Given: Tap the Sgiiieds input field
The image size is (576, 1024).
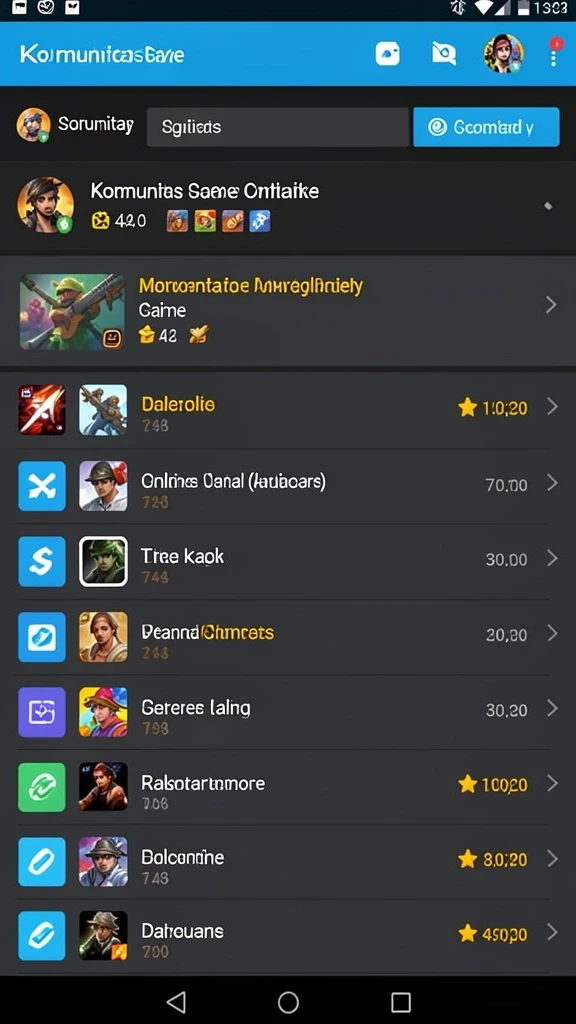Looking at the screenshot, I should pyautogui.click(x=278, y=127).
